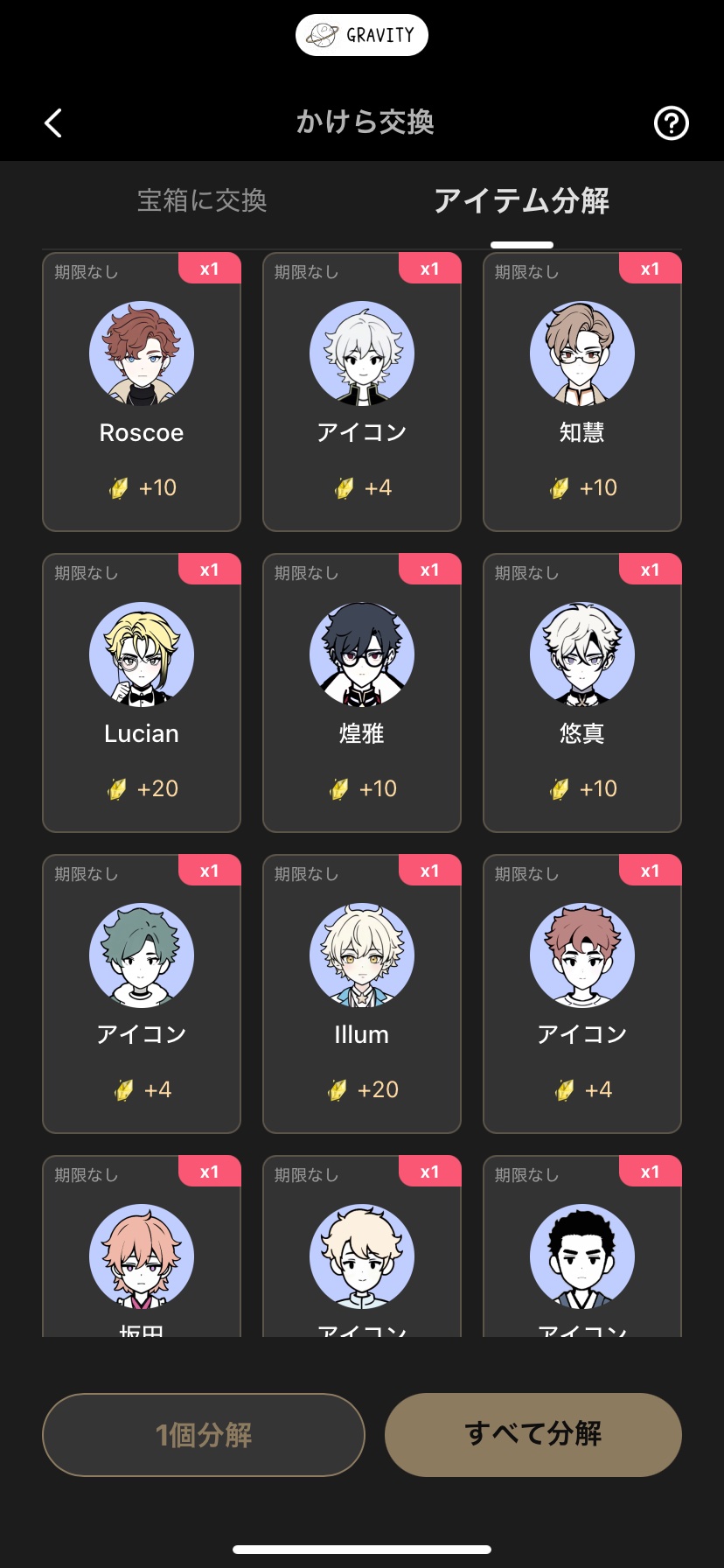Go back from かけら交換 screen

53,123
